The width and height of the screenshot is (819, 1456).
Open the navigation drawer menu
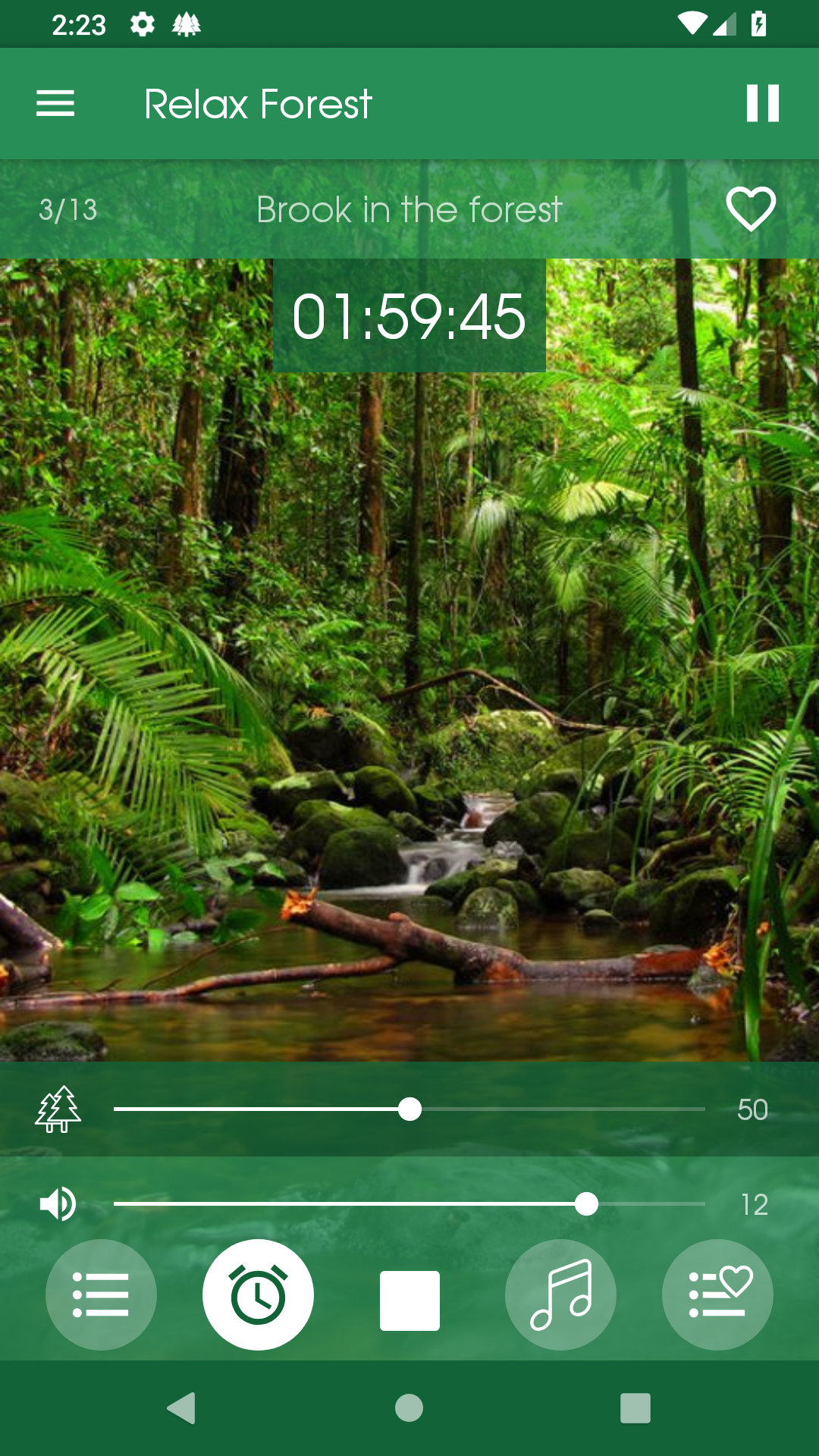pyautogui.click(x=55, y=103)
